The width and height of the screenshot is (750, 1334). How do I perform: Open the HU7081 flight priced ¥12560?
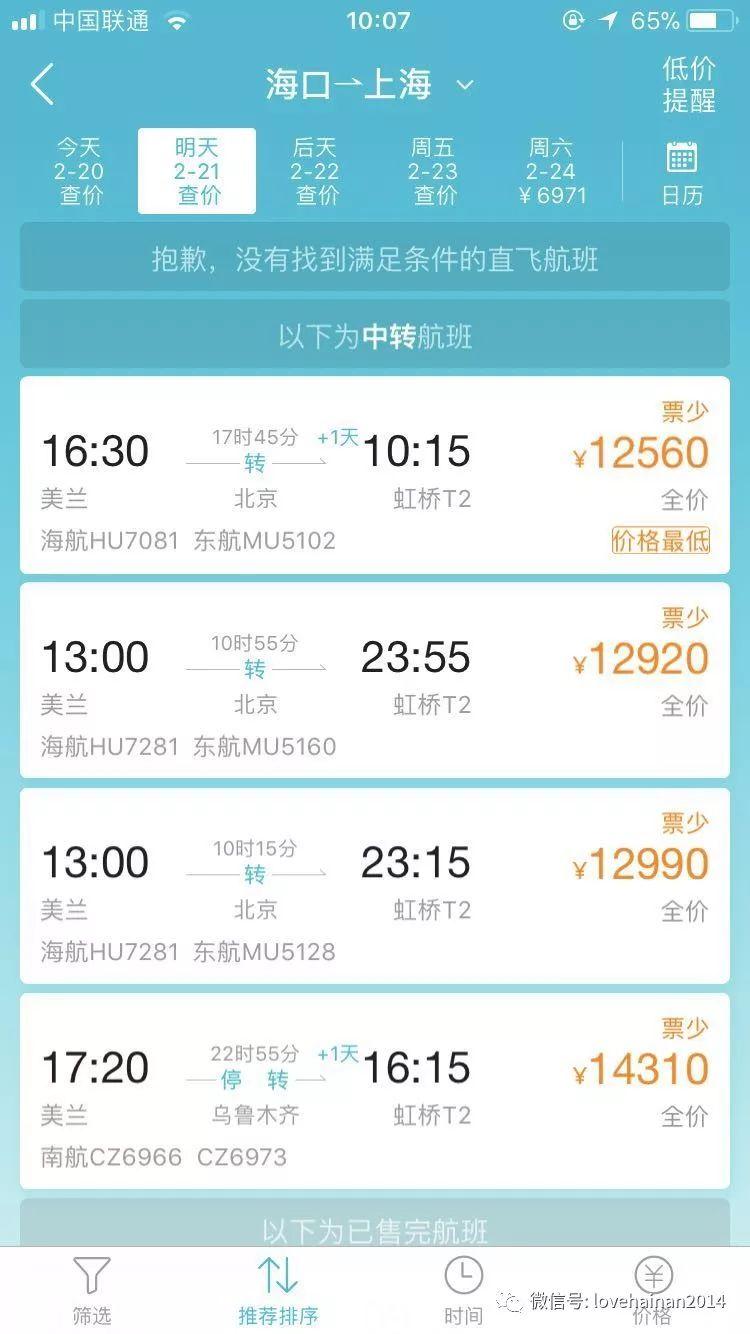374,475
